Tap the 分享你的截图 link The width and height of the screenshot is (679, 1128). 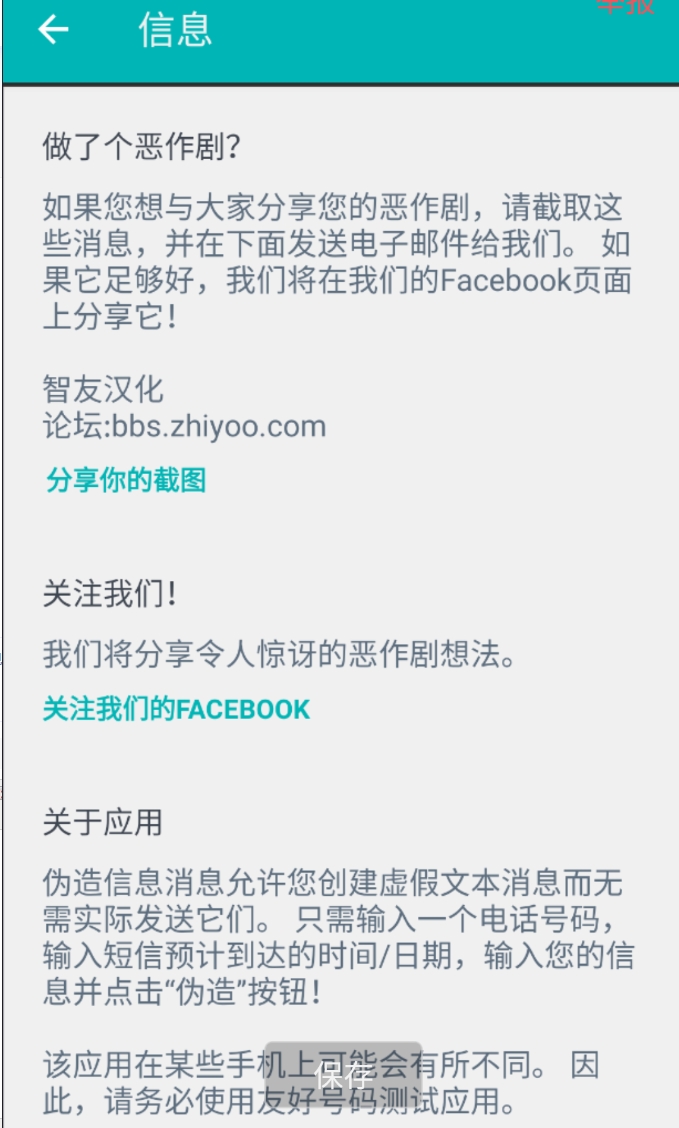[126, 480]
